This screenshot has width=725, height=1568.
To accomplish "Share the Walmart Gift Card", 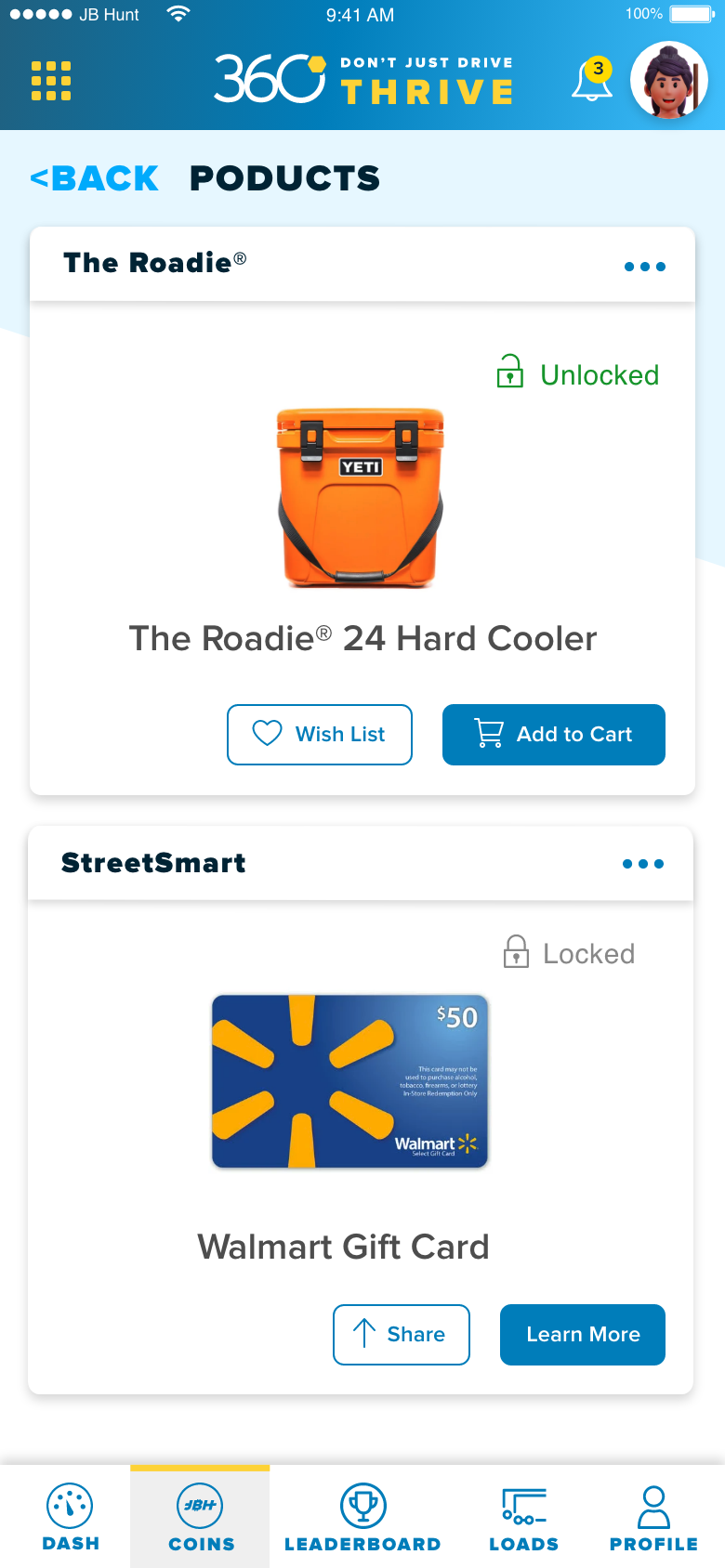I will (x=402, y=1335).
